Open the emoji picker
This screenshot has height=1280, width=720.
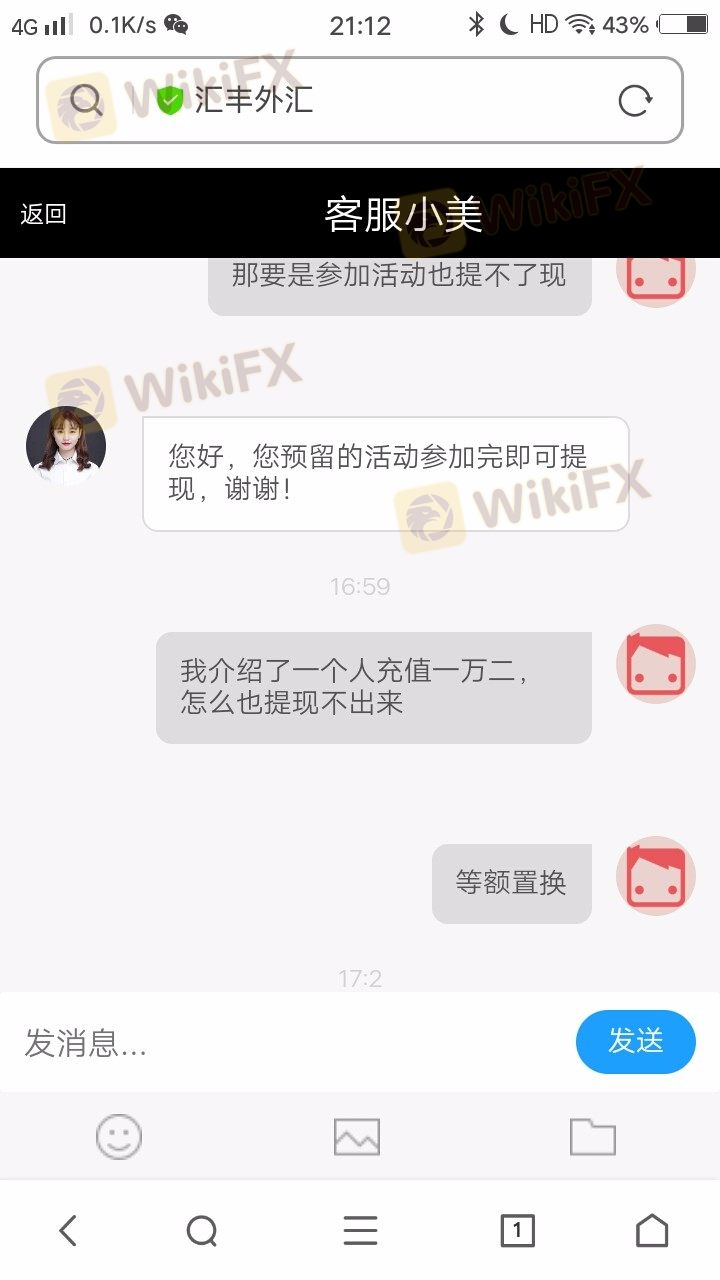(x=119, y=1137)
